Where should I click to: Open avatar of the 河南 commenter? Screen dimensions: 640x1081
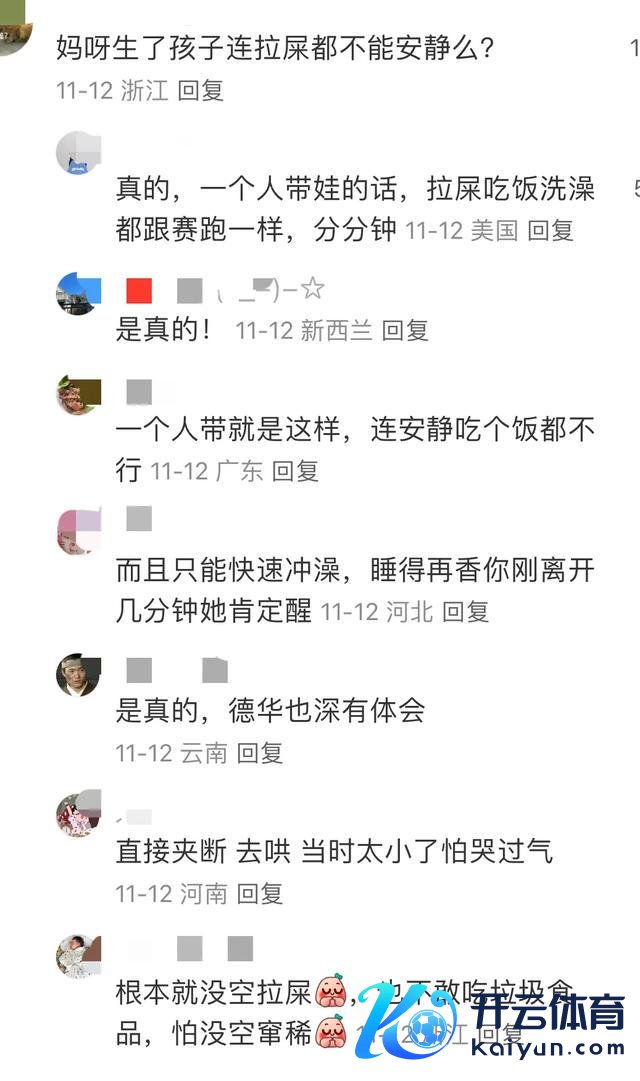click(x=76, y=814)
